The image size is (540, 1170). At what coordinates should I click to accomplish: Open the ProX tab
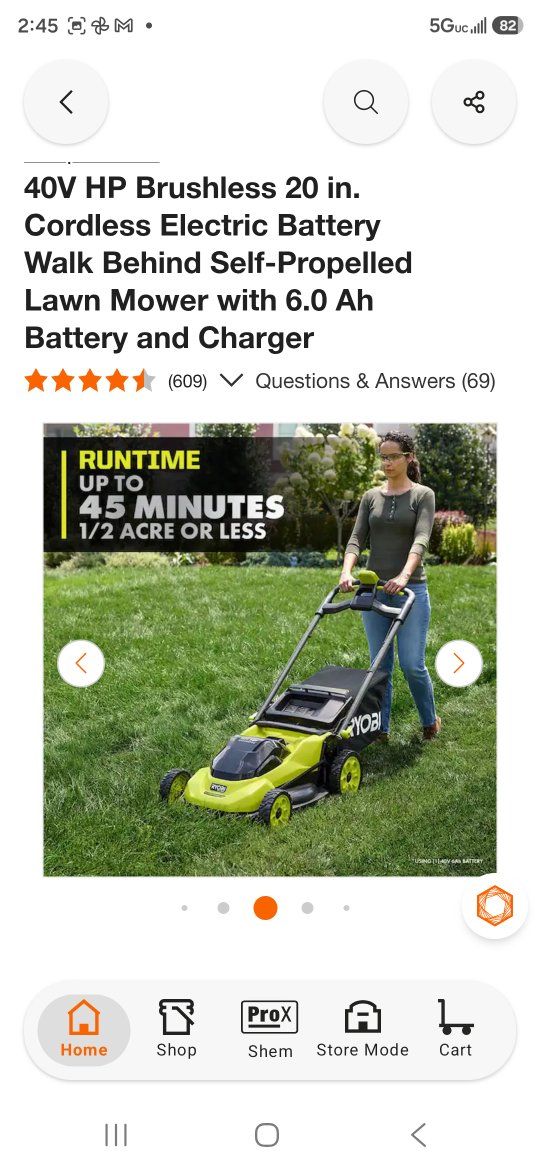(270, 1030)
